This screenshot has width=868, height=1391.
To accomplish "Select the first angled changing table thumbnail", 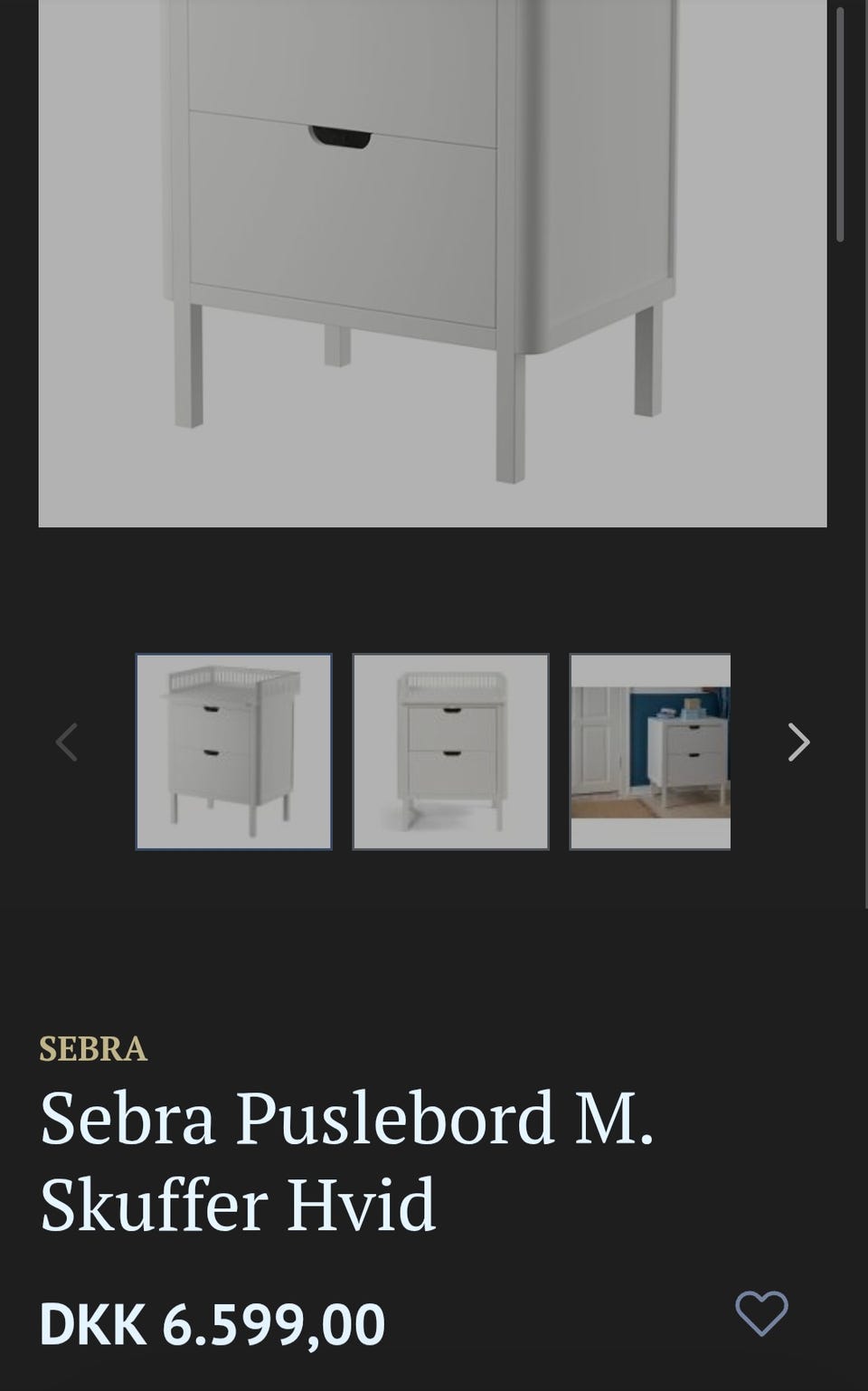I will 234,752.
